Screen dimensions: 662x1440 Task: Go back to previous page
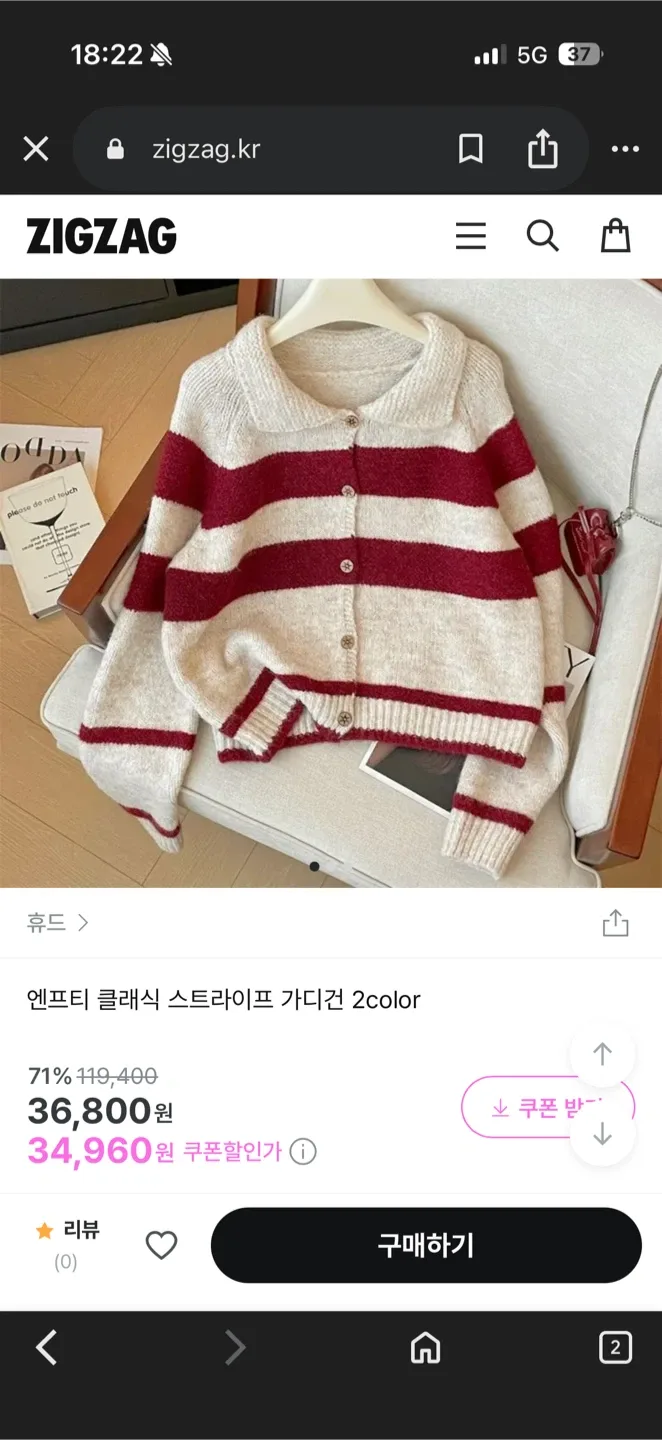[x=47, y=1348]
